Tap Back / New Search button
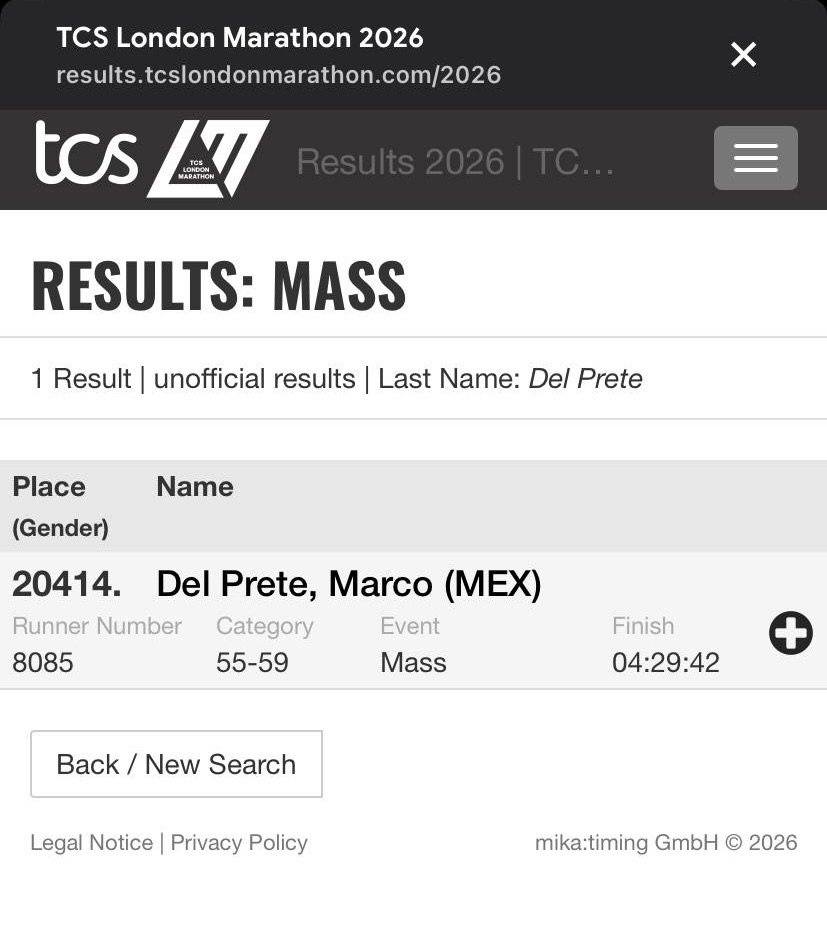This screenshot has height=943, width=827. pyautogui.click(x=176, y=764)
